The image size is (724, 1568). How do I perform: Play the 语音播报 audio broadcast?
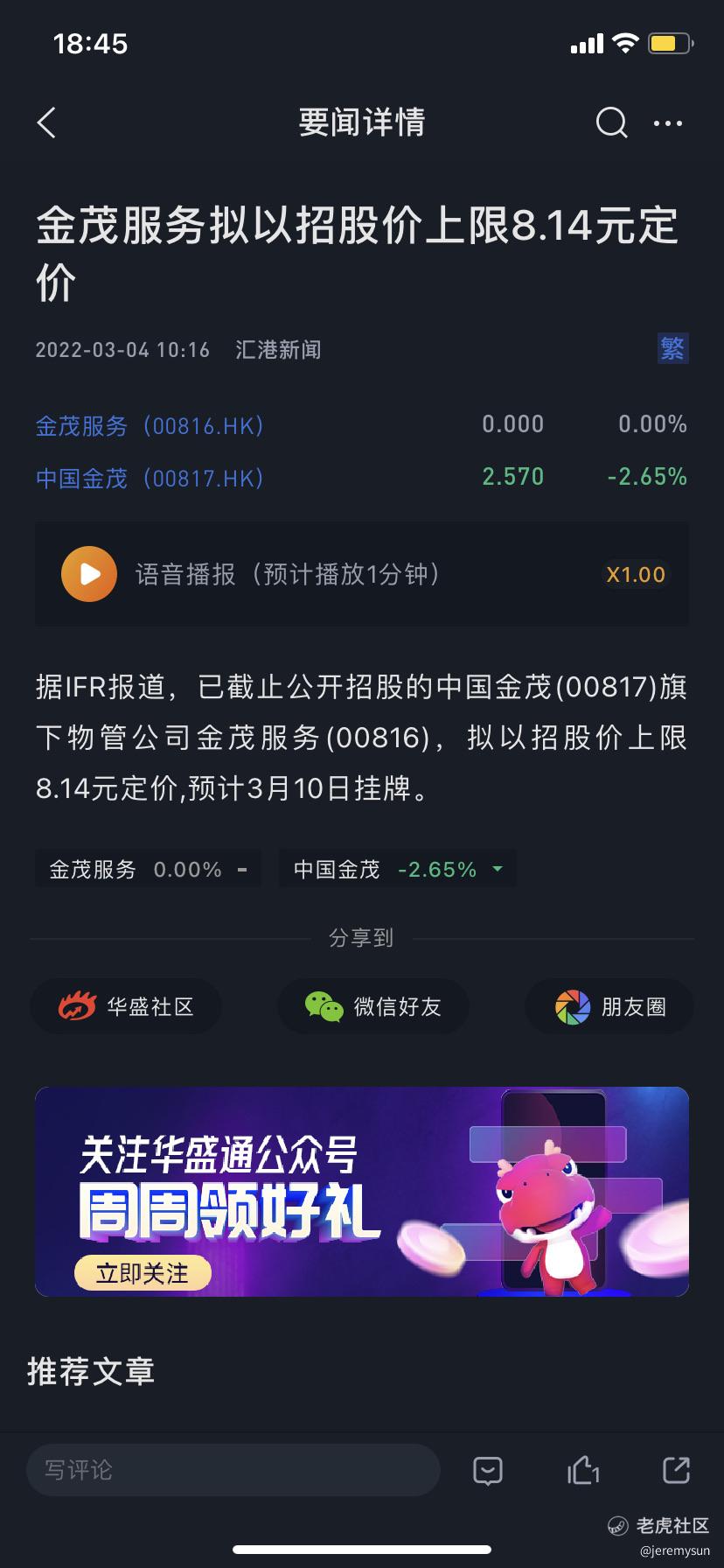click(x=89, y=574)
